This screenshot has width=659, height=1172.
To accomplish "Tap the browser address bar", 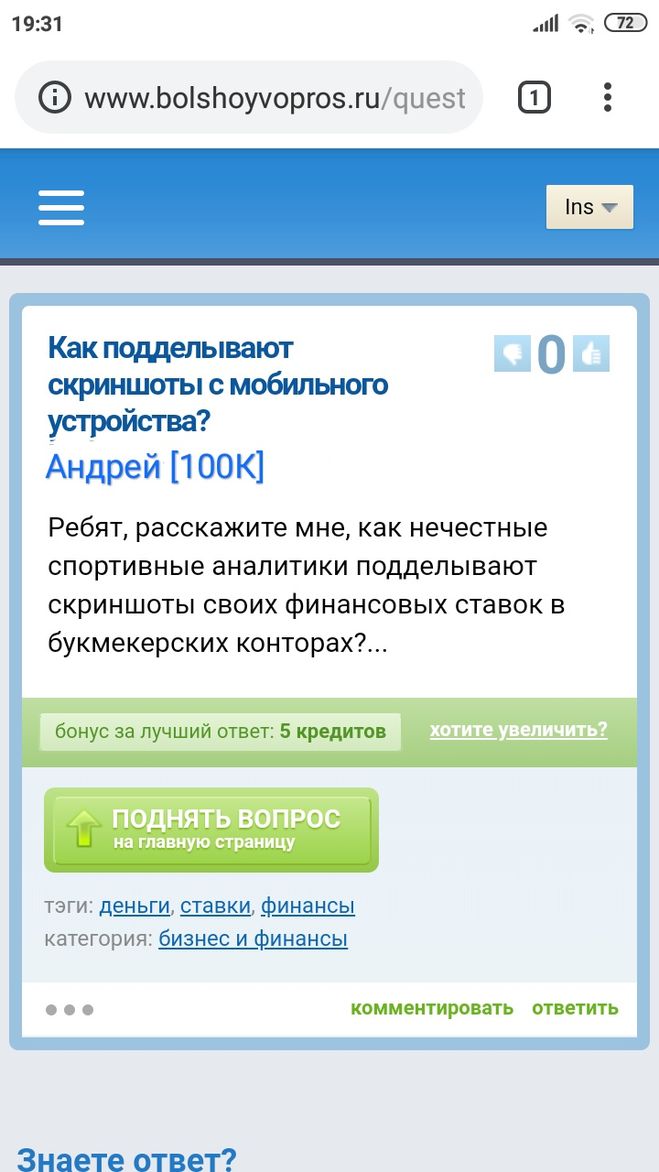I will [x=275, y=98].
